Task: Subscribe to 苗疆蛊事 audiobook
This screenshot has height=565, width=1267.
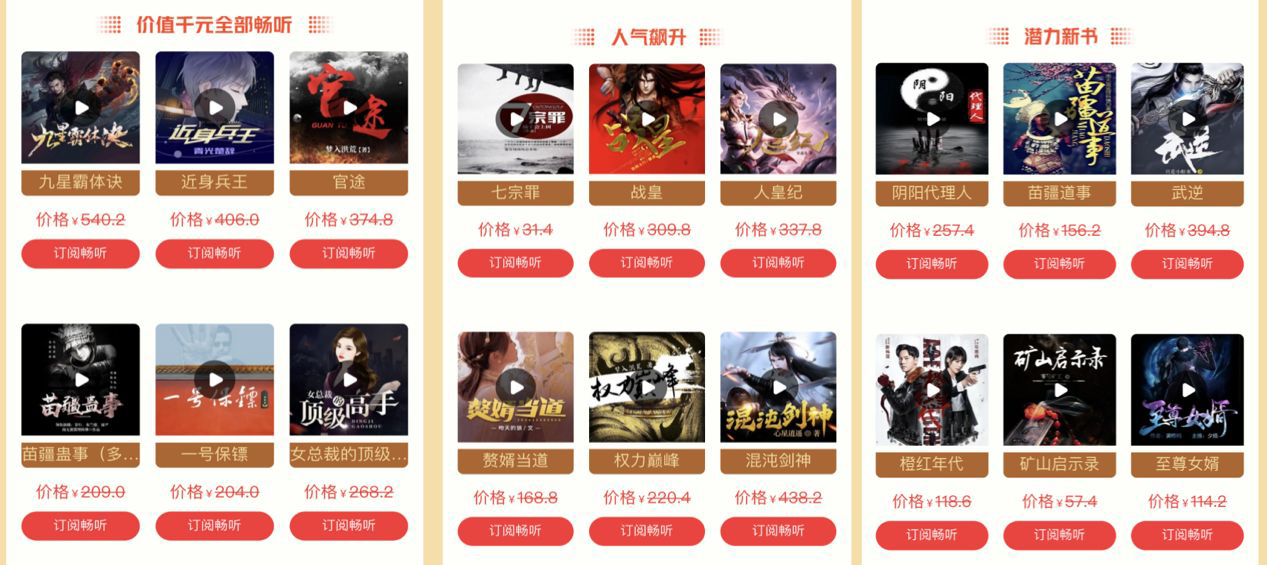Action: tap(80, 525)
